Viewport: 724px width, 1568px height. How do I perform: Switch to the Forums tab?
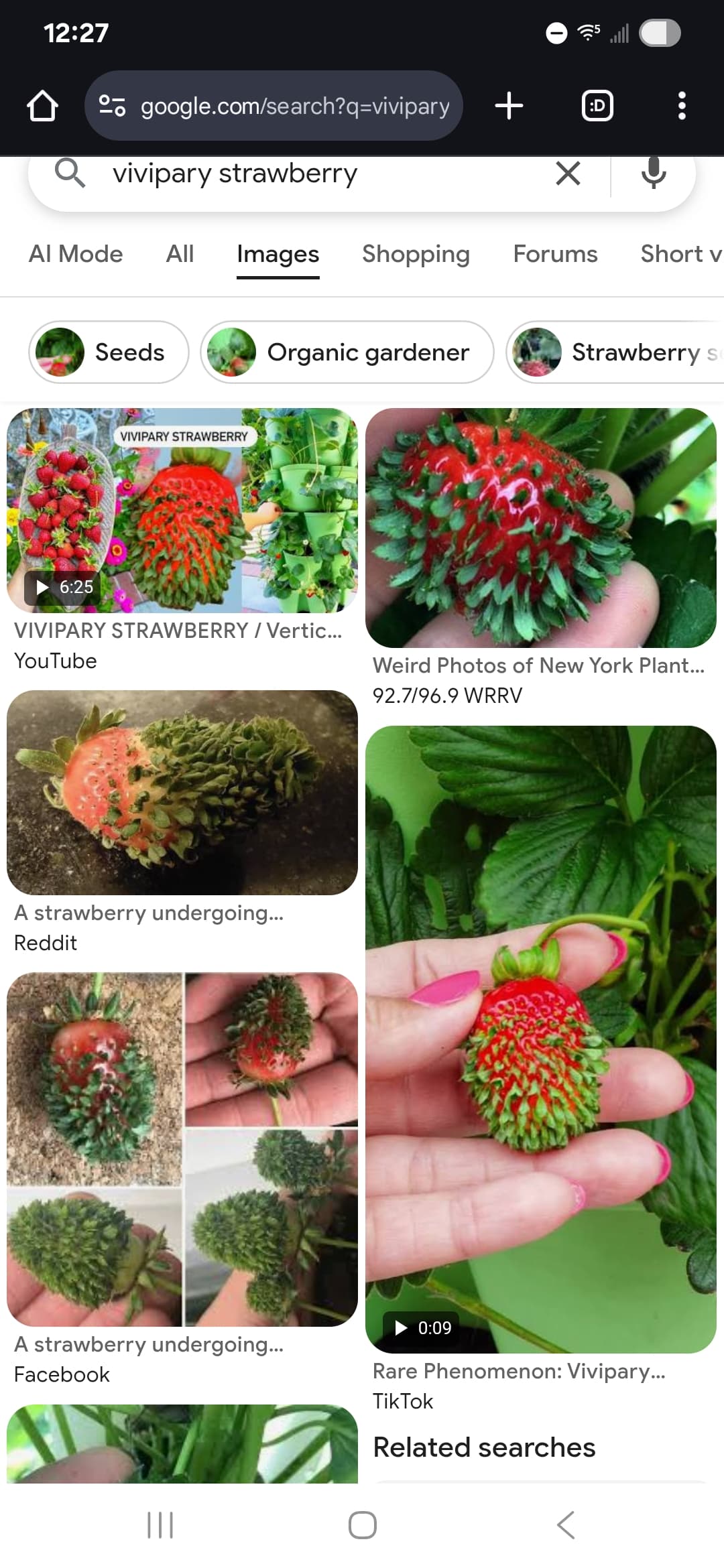click(555, 254)
